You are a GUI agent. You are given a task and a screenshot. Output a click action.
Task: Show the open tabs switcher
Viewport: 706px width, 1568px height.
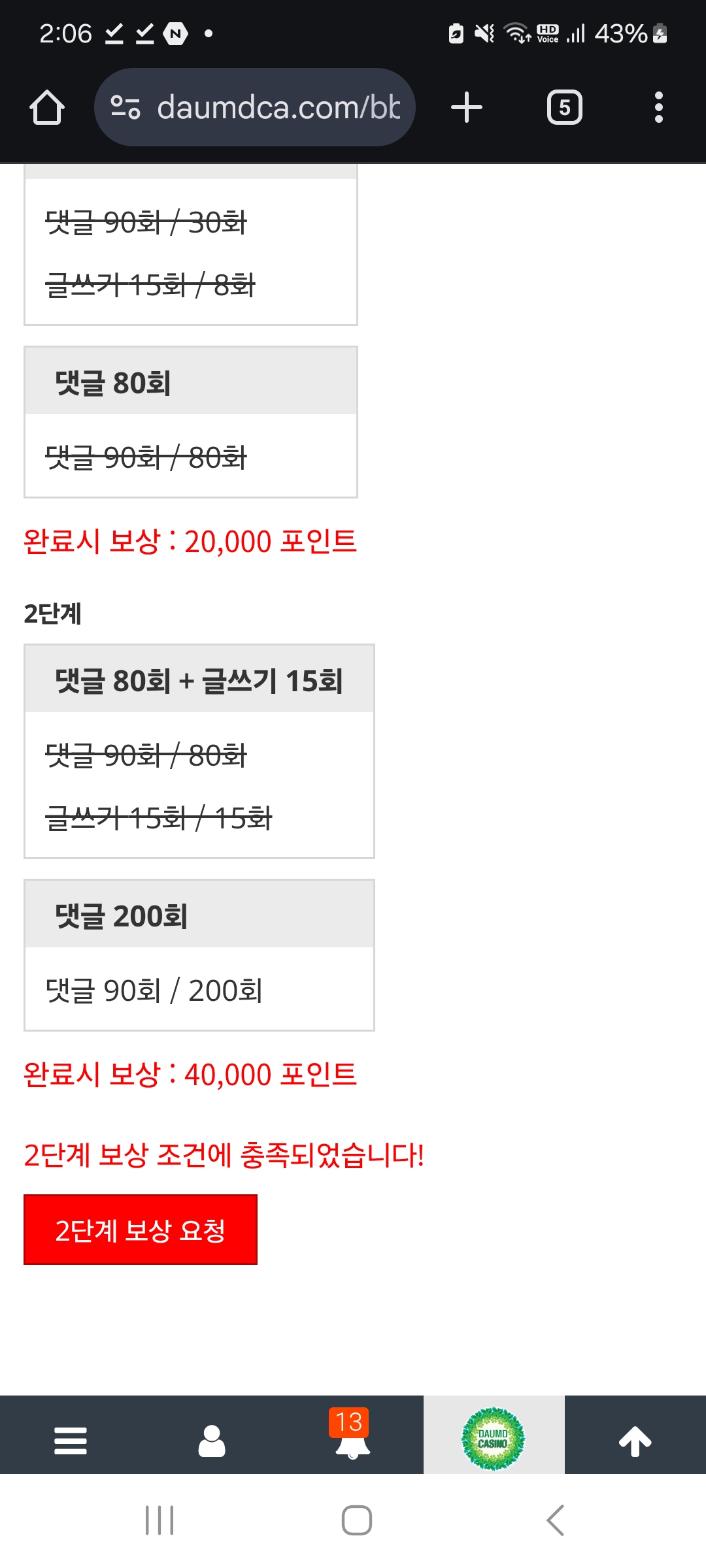coord(565,107)
